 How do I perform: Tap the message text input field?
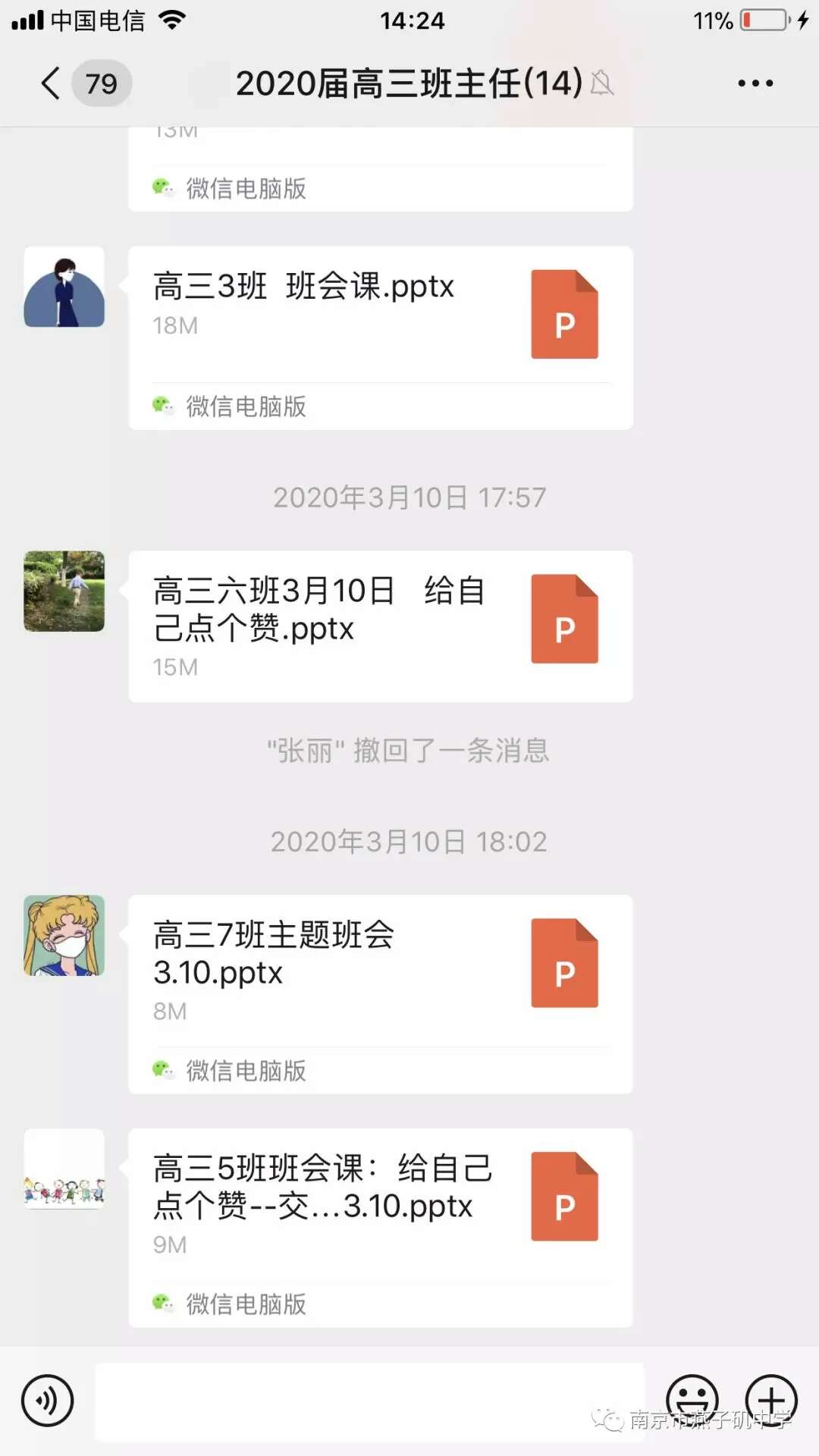pos(372,1401)
